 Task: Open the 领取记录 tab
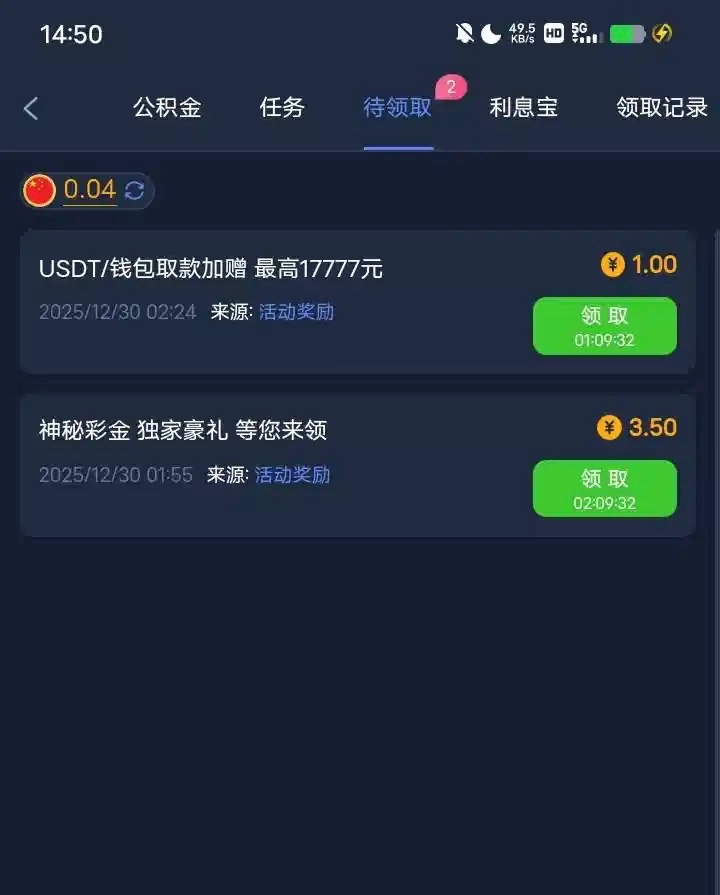point(662,108)
